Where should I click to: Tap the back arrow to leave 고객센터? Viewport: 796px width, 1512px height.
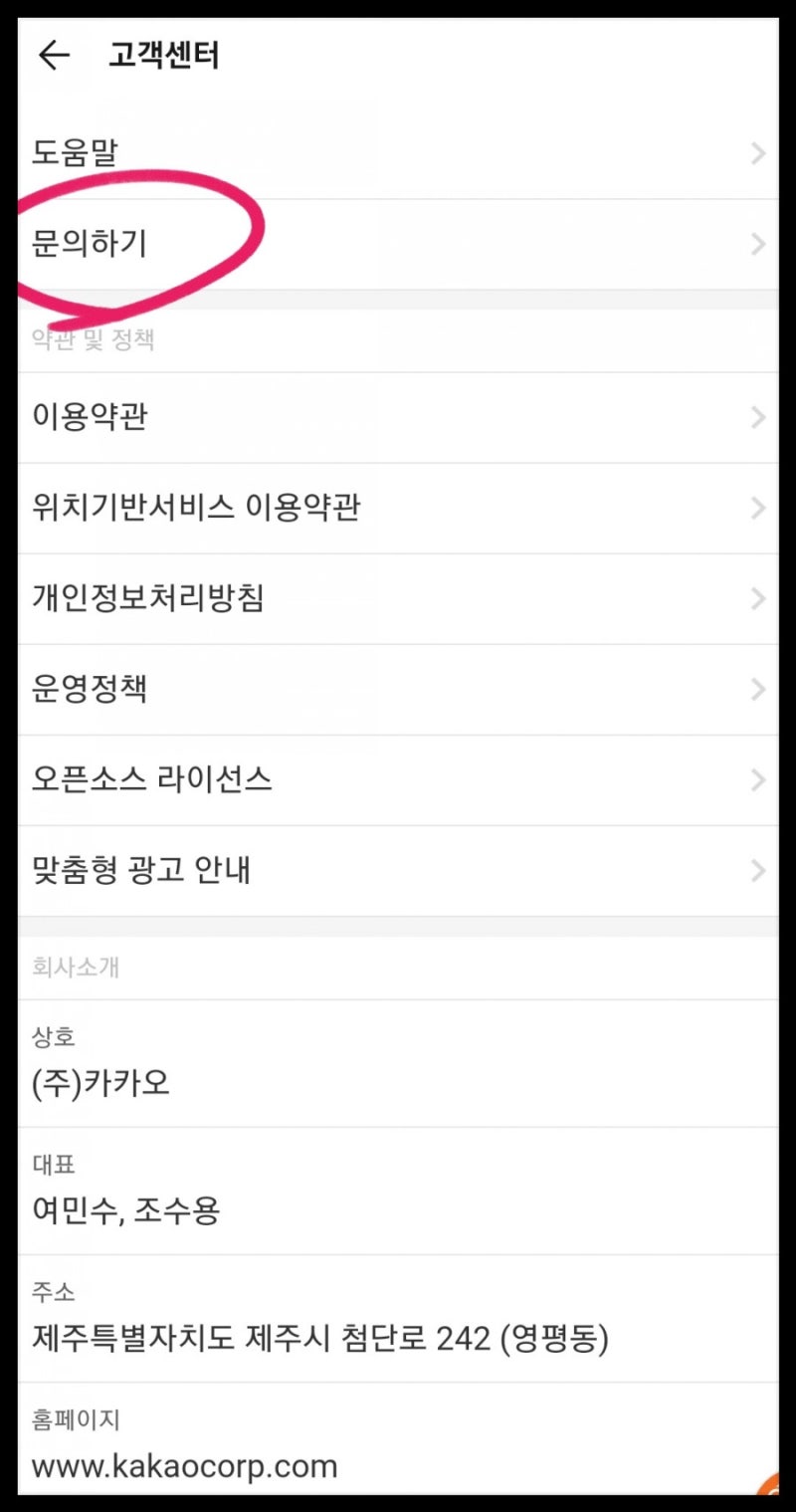click(56, 57)
